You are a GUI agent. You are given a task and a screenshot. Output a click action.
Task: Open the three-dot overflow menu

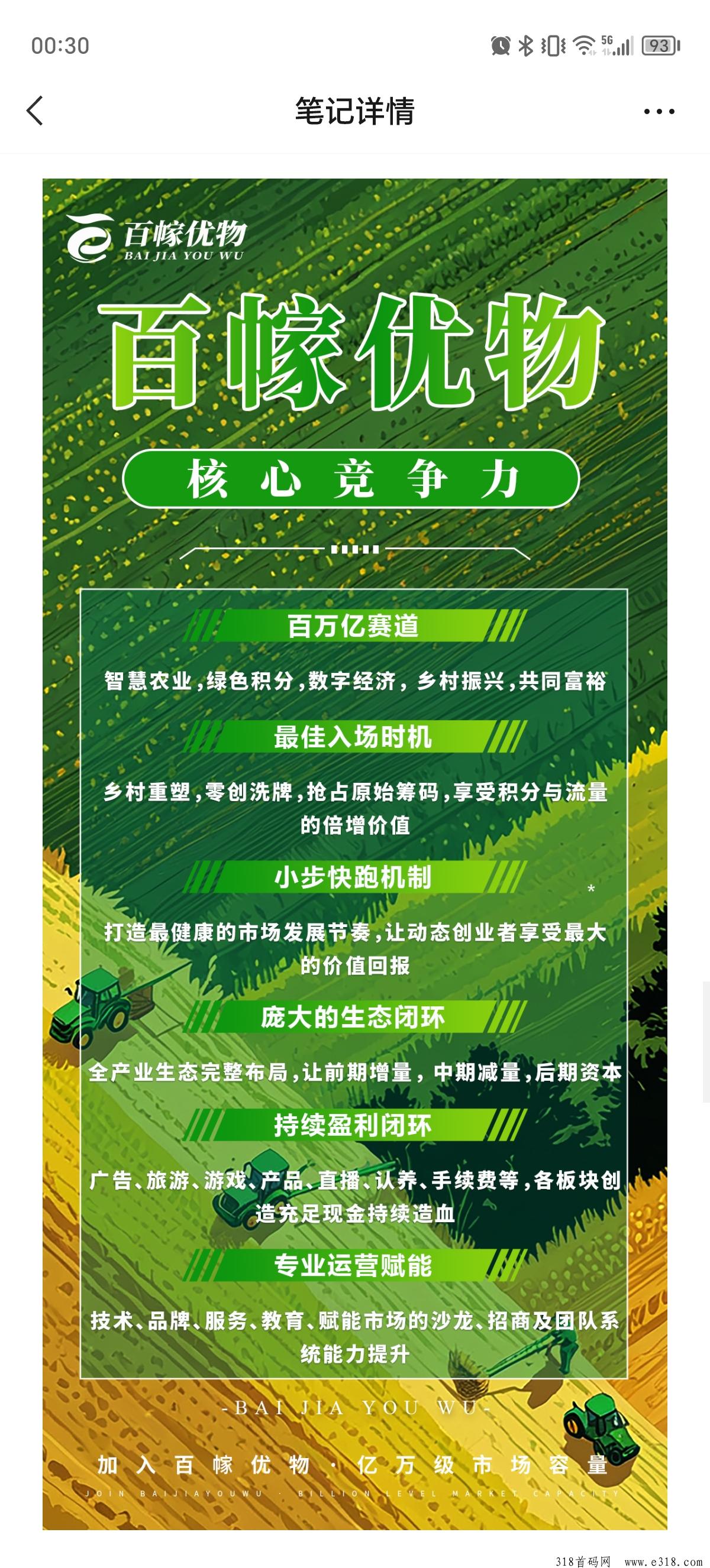[x=659, y=111]
